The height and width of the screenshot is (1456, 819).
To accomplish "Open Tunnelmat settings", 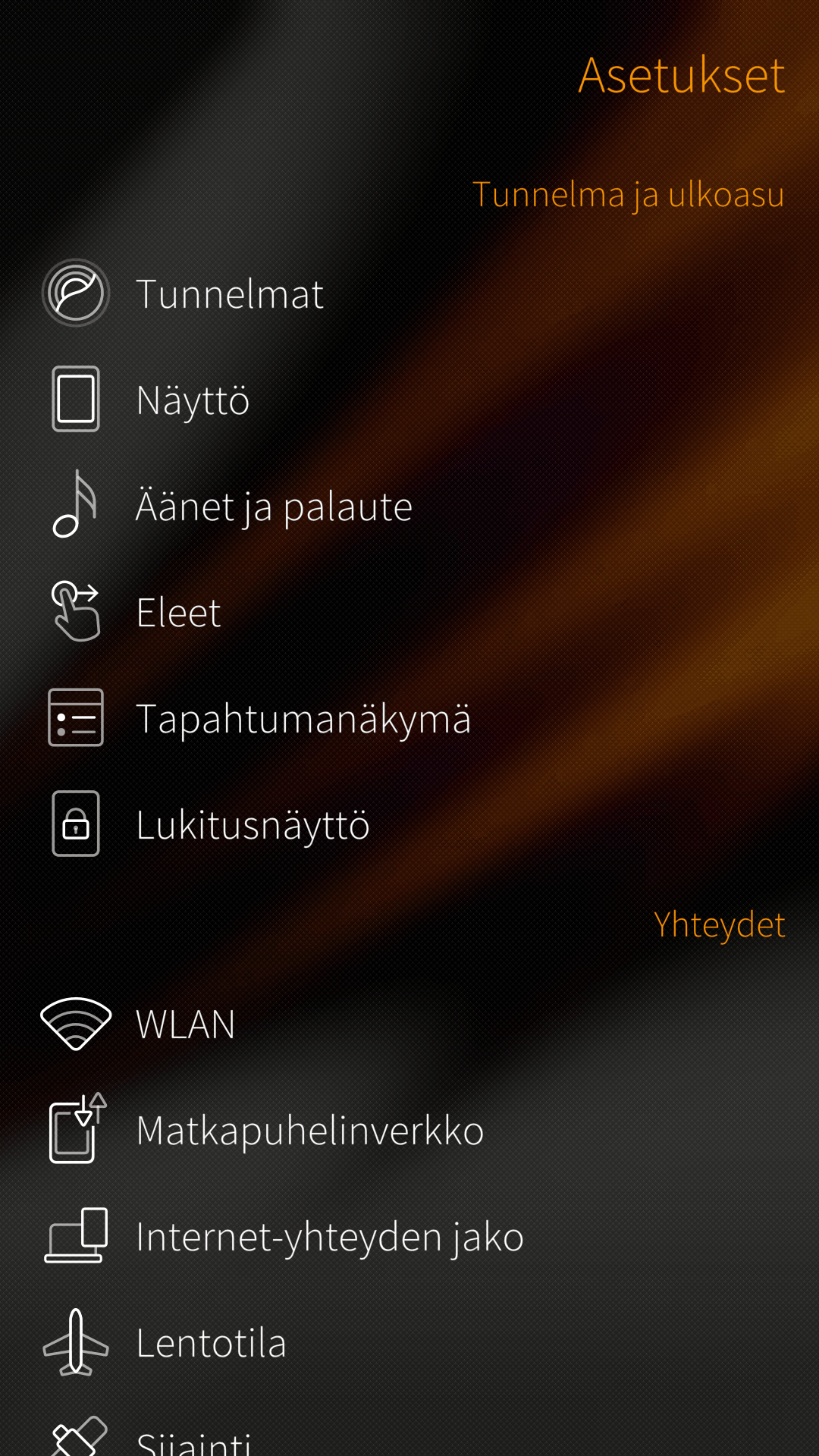I will pos(227,293).
